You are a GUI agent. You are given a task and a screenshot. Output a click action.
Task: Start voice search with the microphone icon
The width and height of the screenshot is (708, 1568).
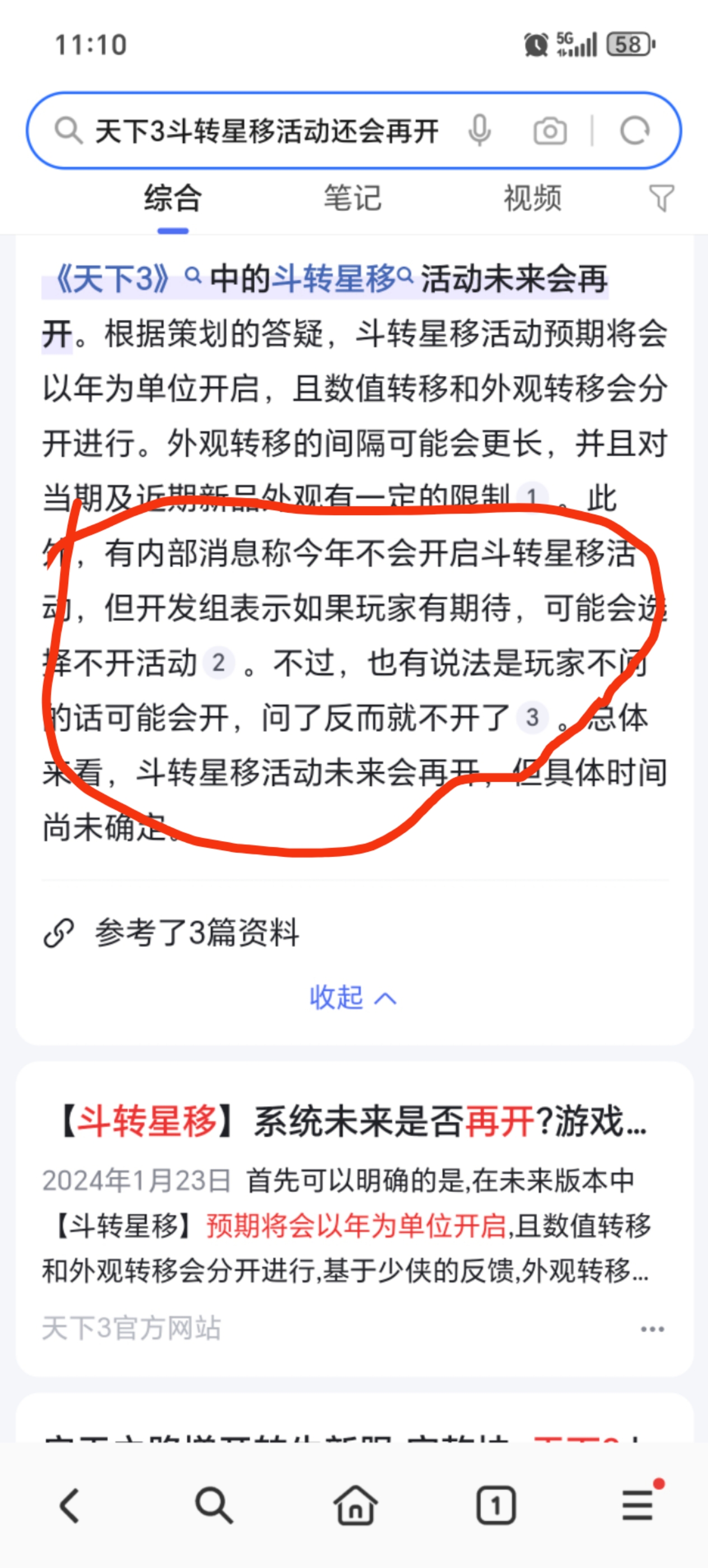tap(479, 130)
